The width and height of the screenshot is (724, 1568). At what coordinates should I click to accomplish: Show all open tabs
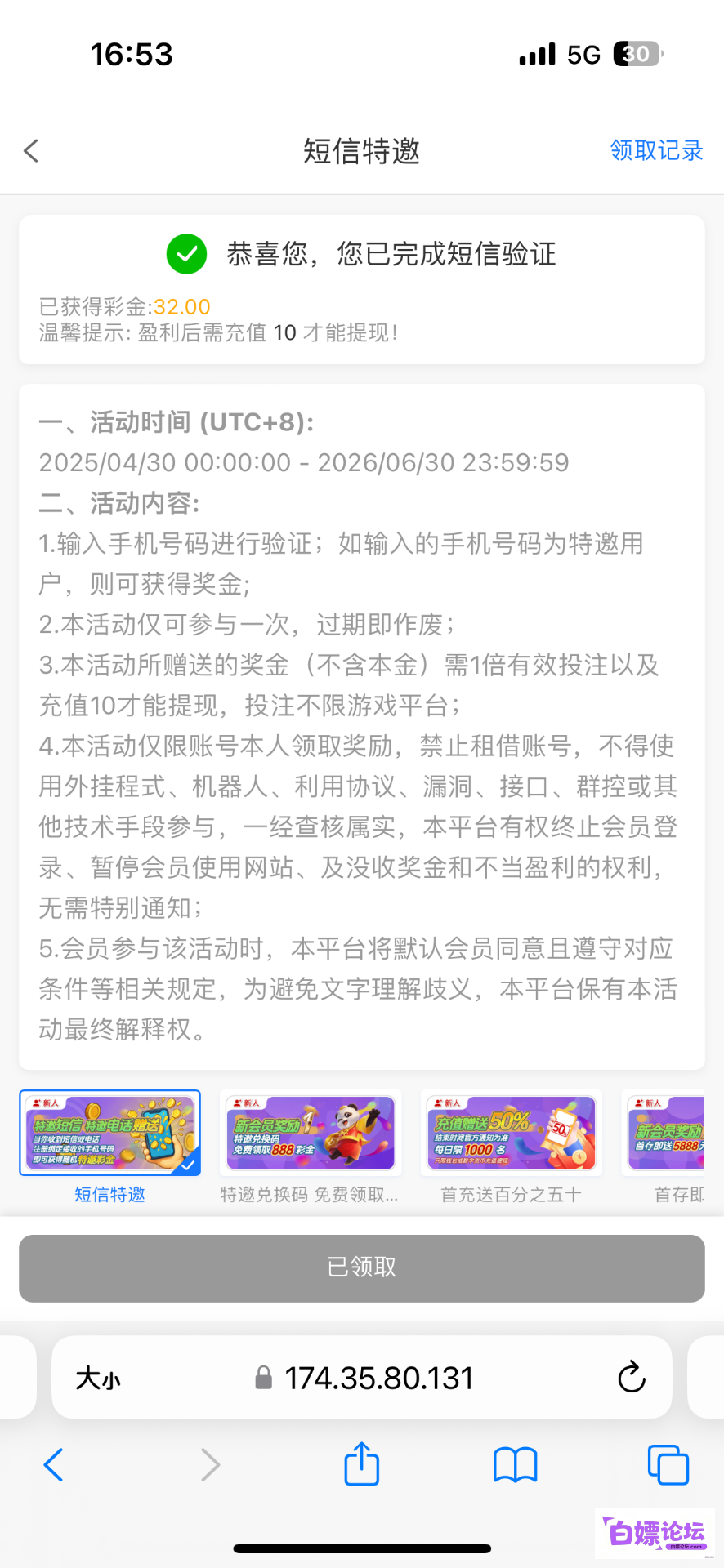[668, 1464]
